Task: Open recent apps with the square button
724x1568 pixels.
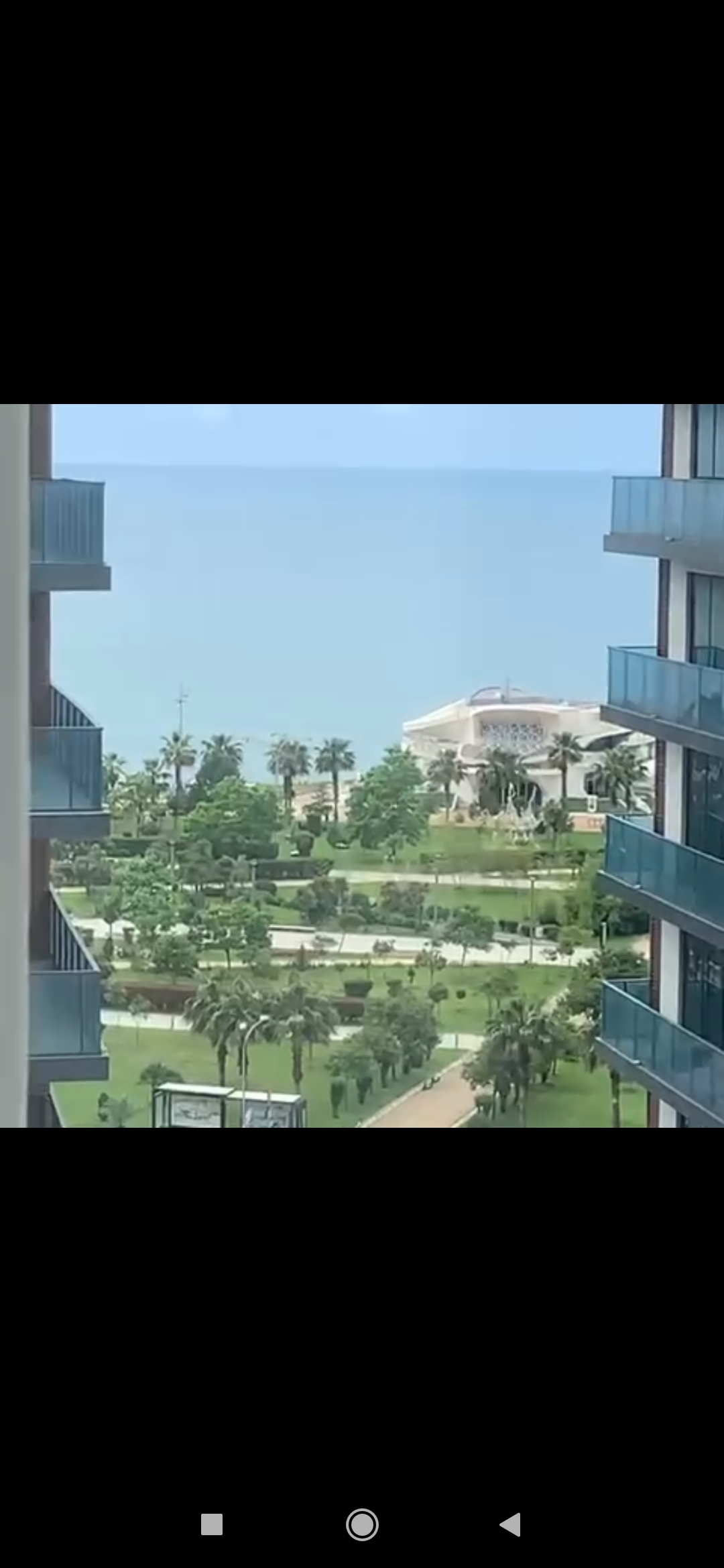Action: (212, 1524)
